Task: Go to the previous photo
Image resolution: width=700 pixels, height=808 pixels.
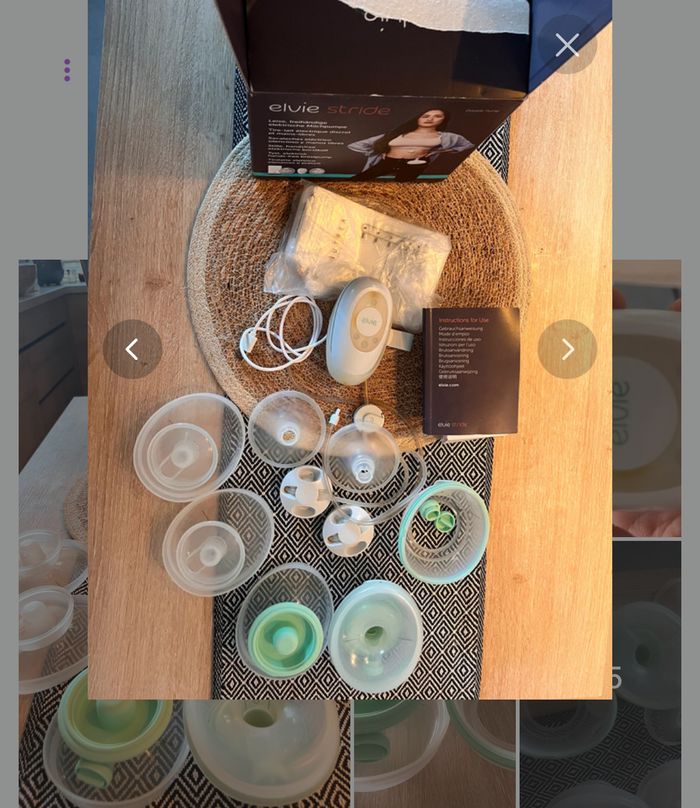Action: [x=132, y=349]
